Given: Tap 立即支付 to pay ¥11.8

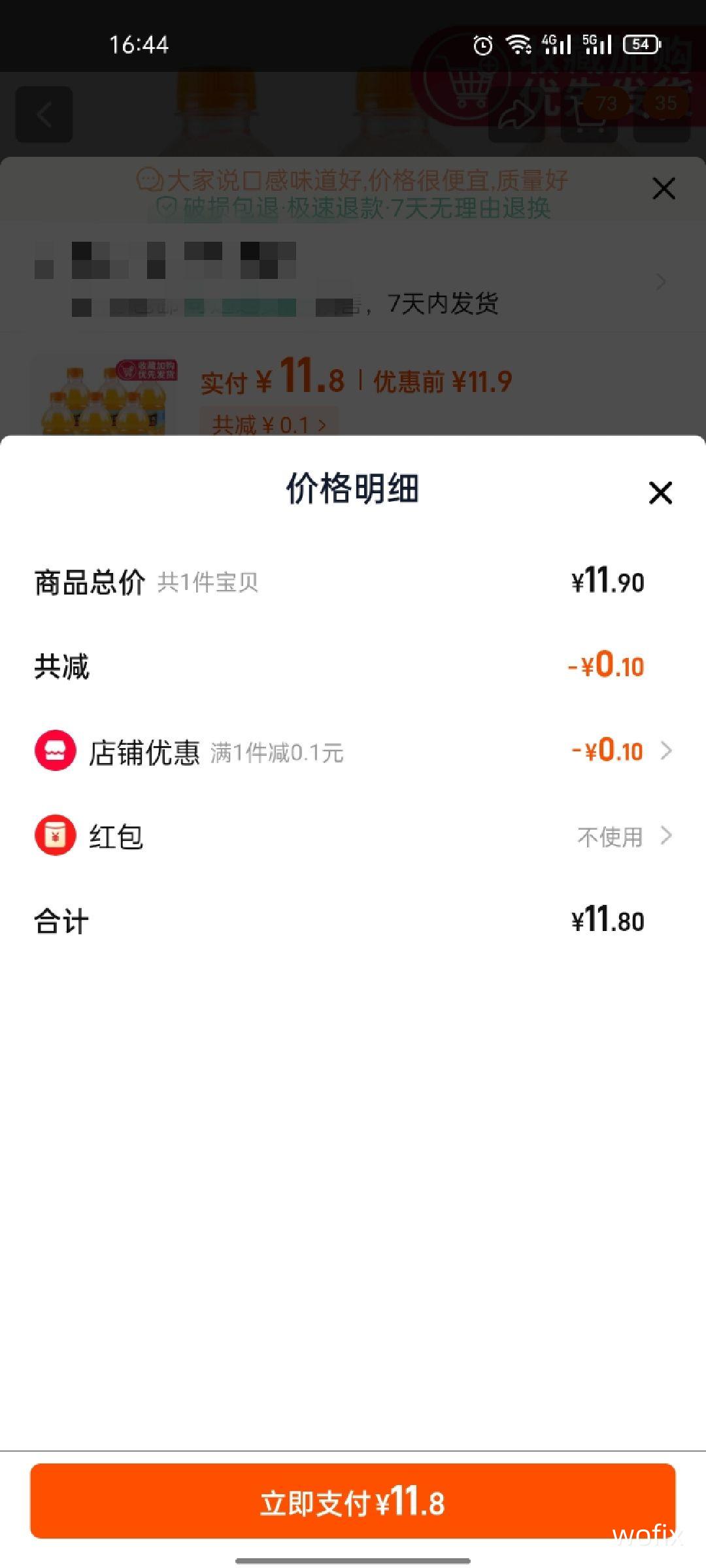Looking at the screenshot, I should point(353,1502).
